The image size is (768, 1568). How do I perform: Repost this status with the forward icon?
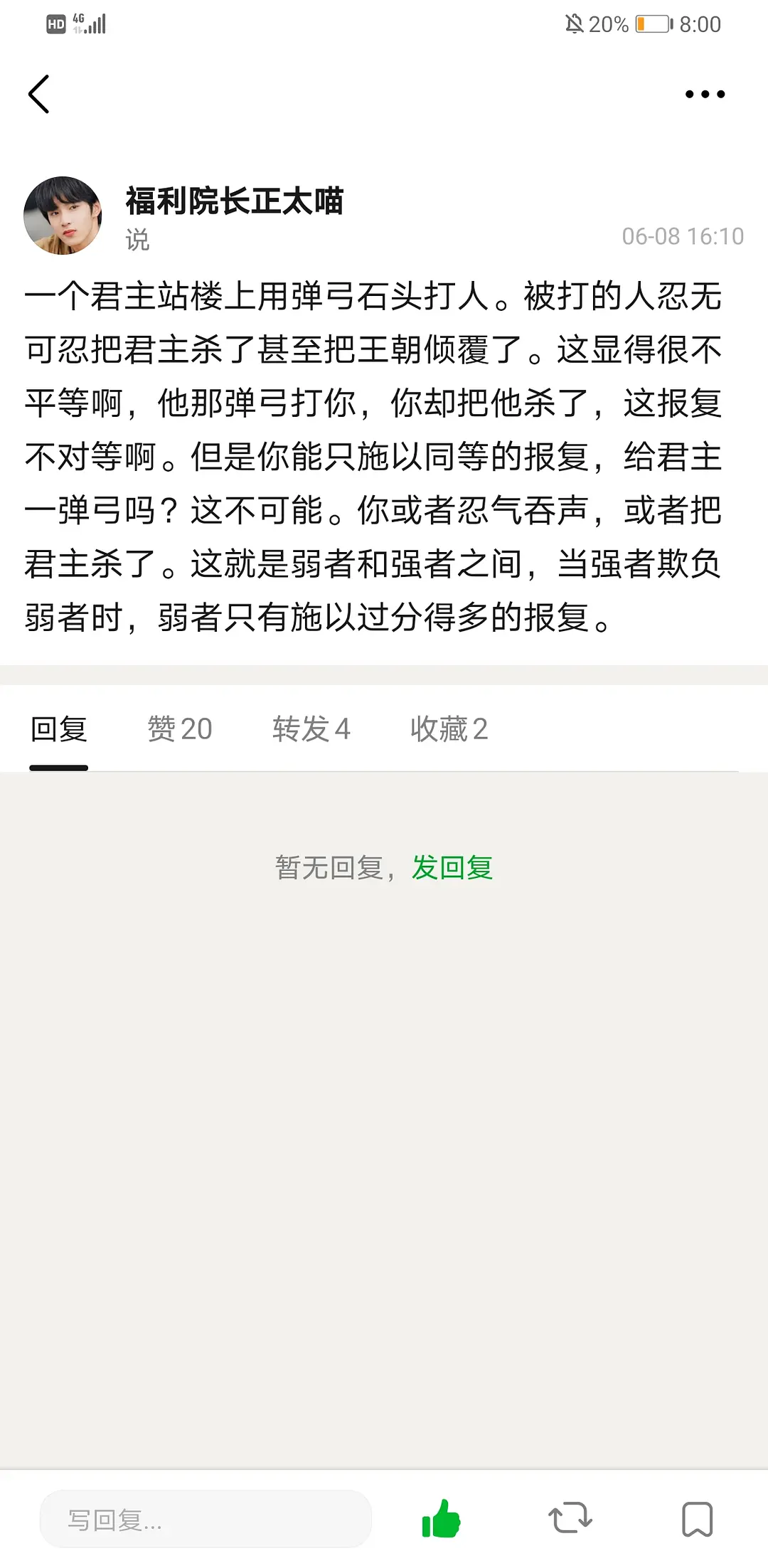570,1519
